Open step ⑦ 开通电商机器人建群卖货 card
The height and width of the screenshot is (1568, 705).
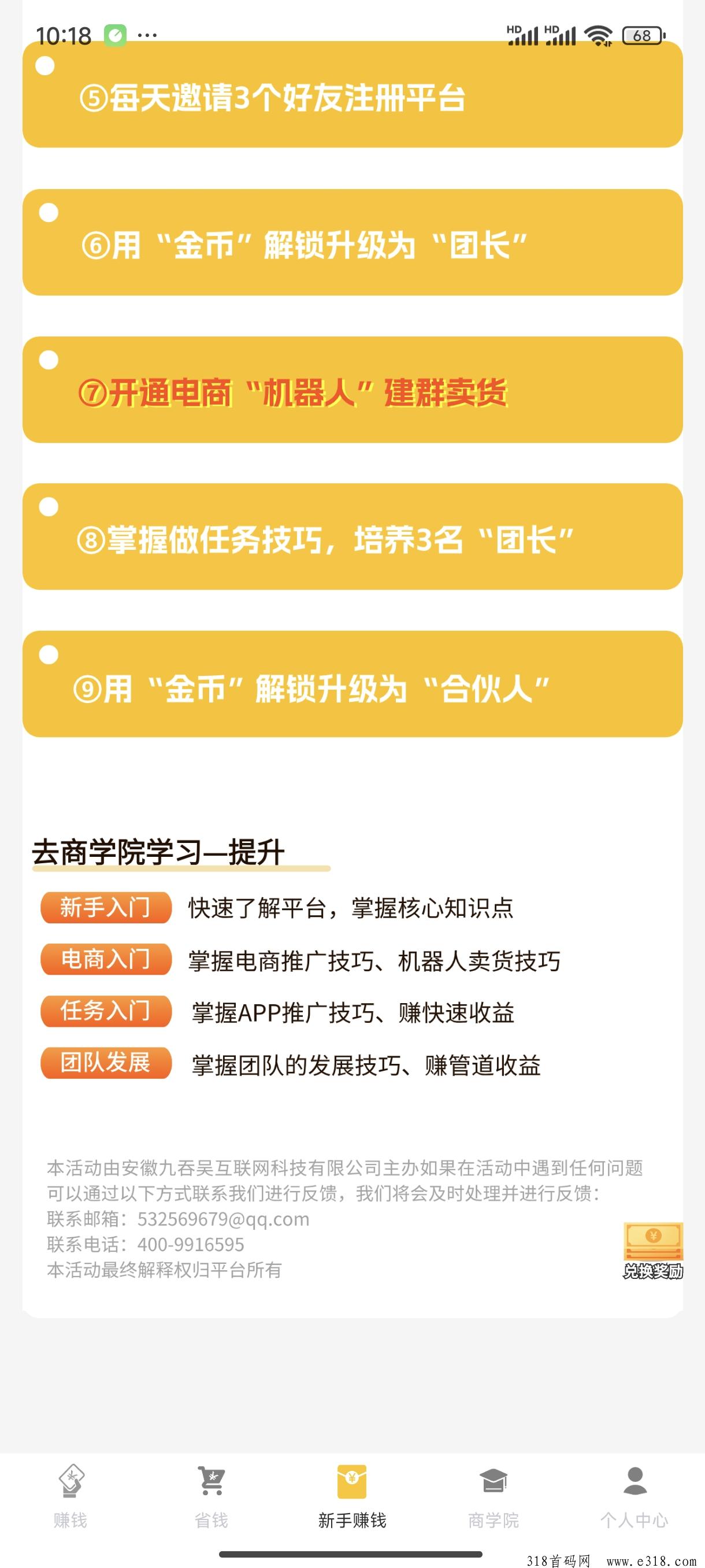(353, 390)
